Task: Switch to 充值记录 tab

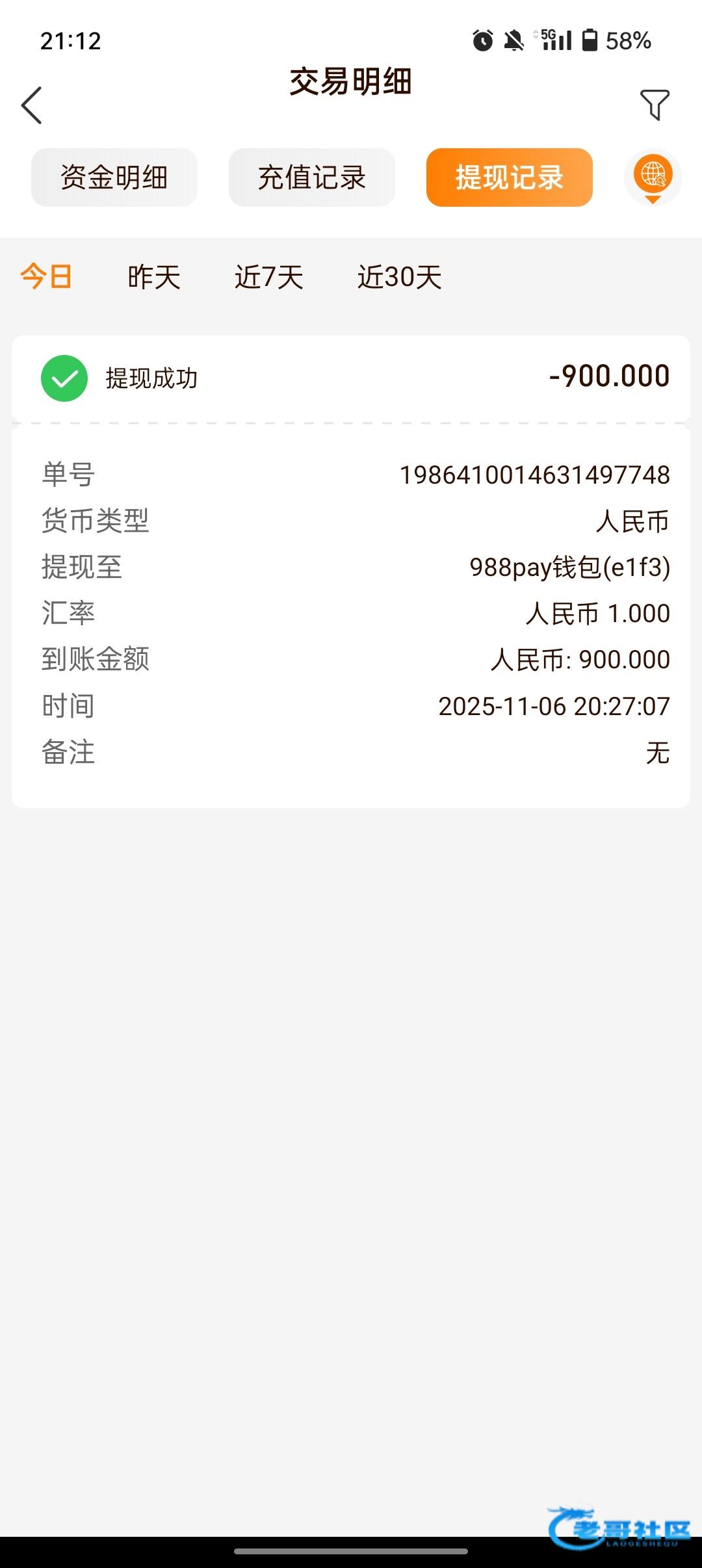Action: tap(312, 177)
